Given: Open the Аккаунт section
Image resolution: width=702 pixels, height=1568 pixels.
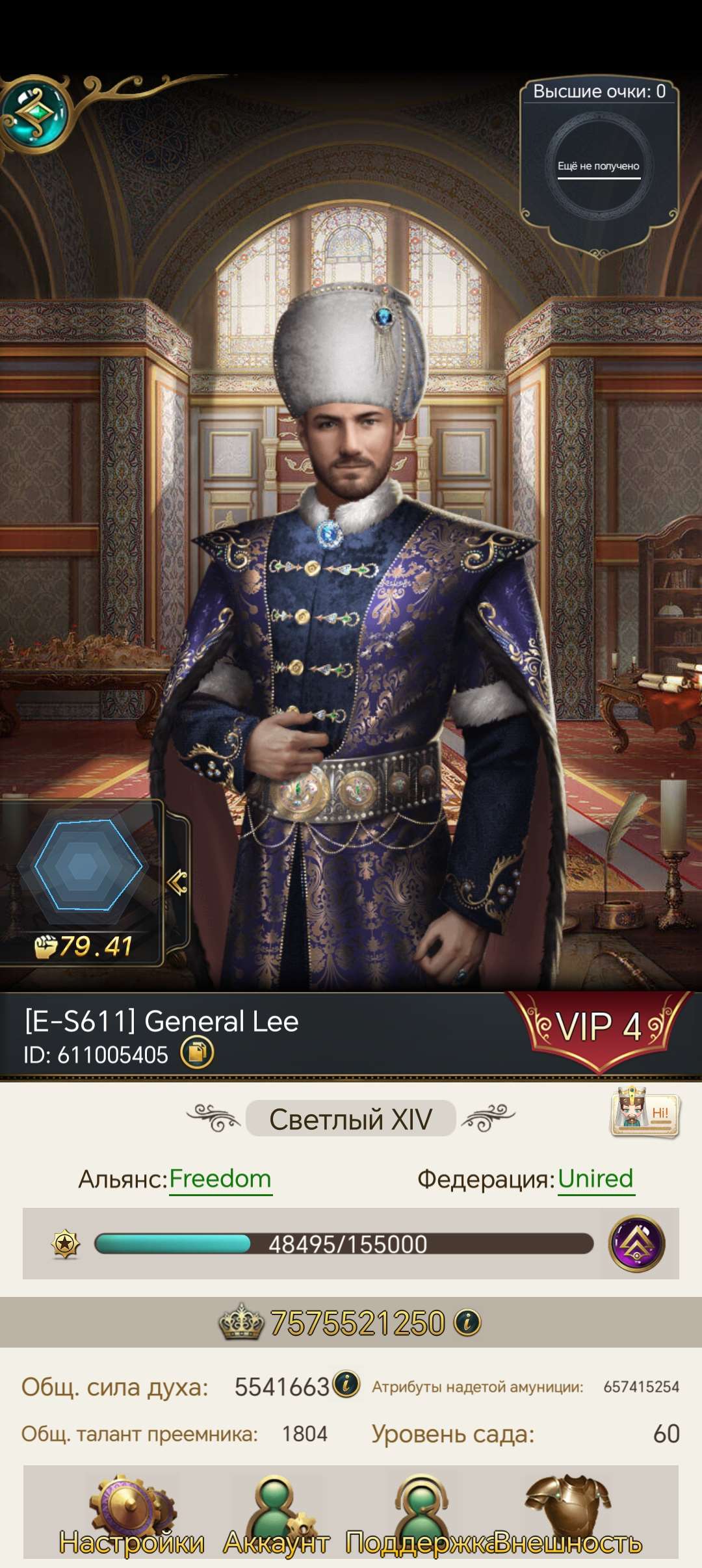Looking at the screenshot, I should [276, 1516].
